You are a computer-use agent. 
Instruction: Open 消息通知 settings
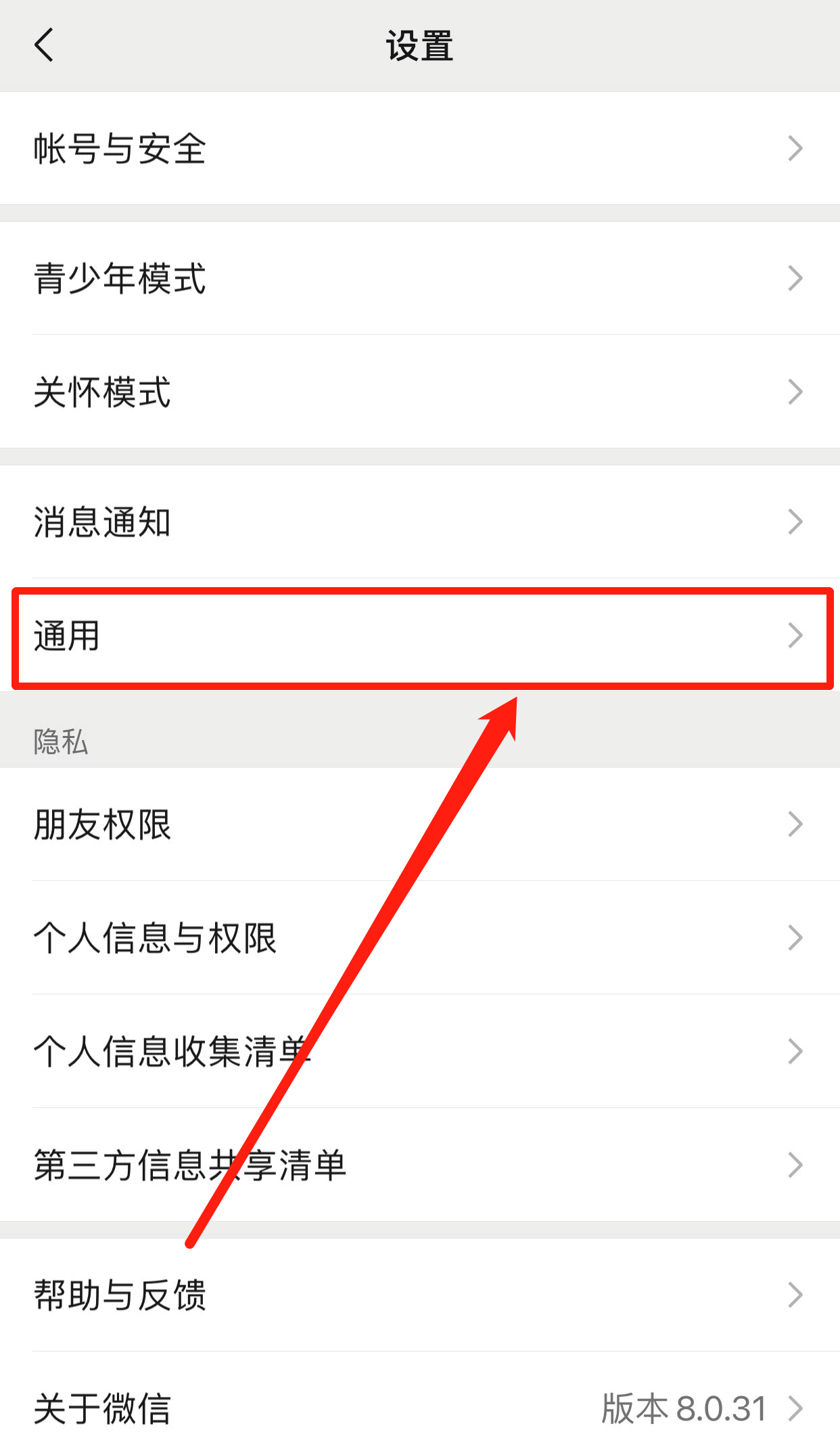[x=419, y=522]
